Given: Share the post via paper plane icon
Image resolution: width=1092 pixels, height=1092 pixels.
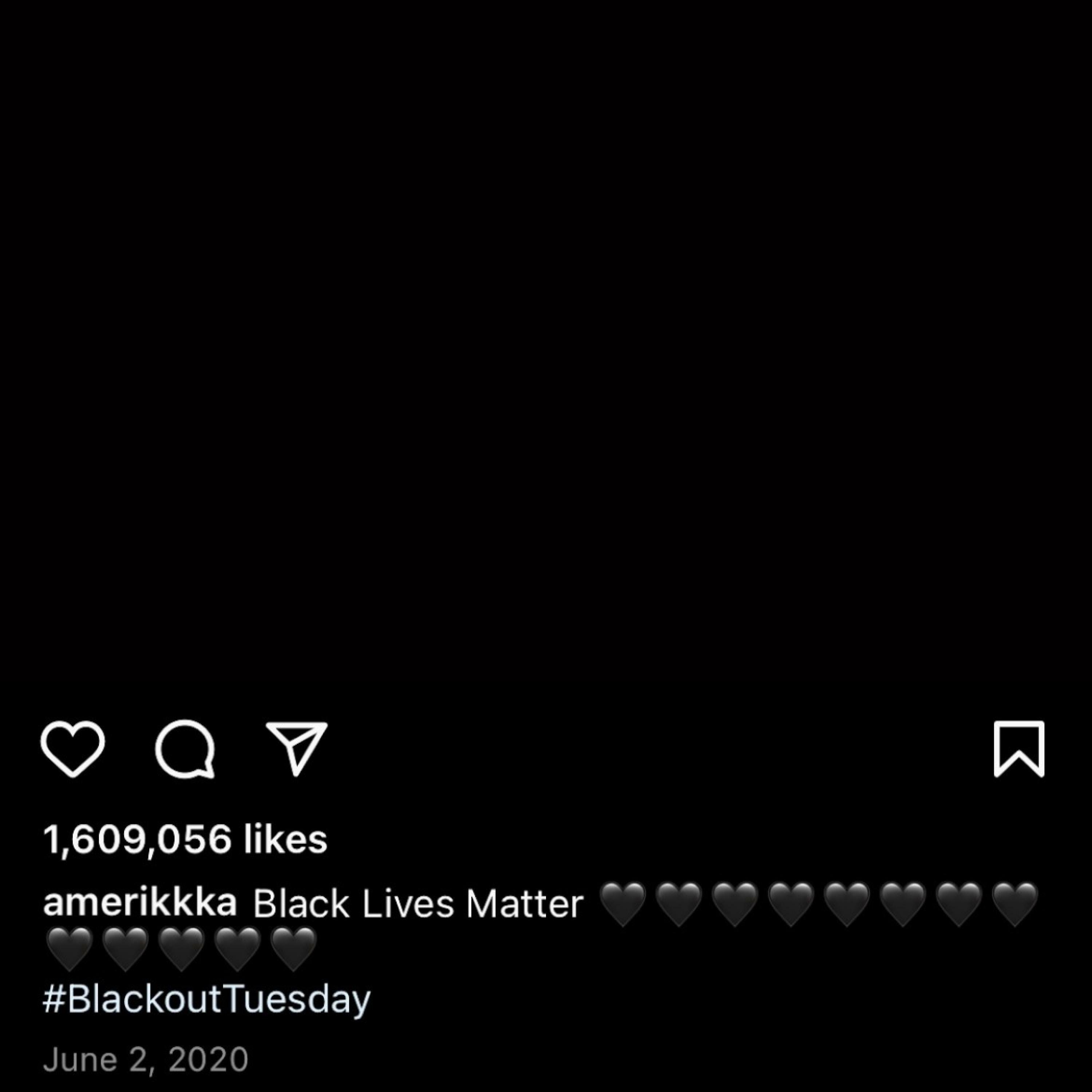Looking at the screenshot, I should tap(297, 747).
